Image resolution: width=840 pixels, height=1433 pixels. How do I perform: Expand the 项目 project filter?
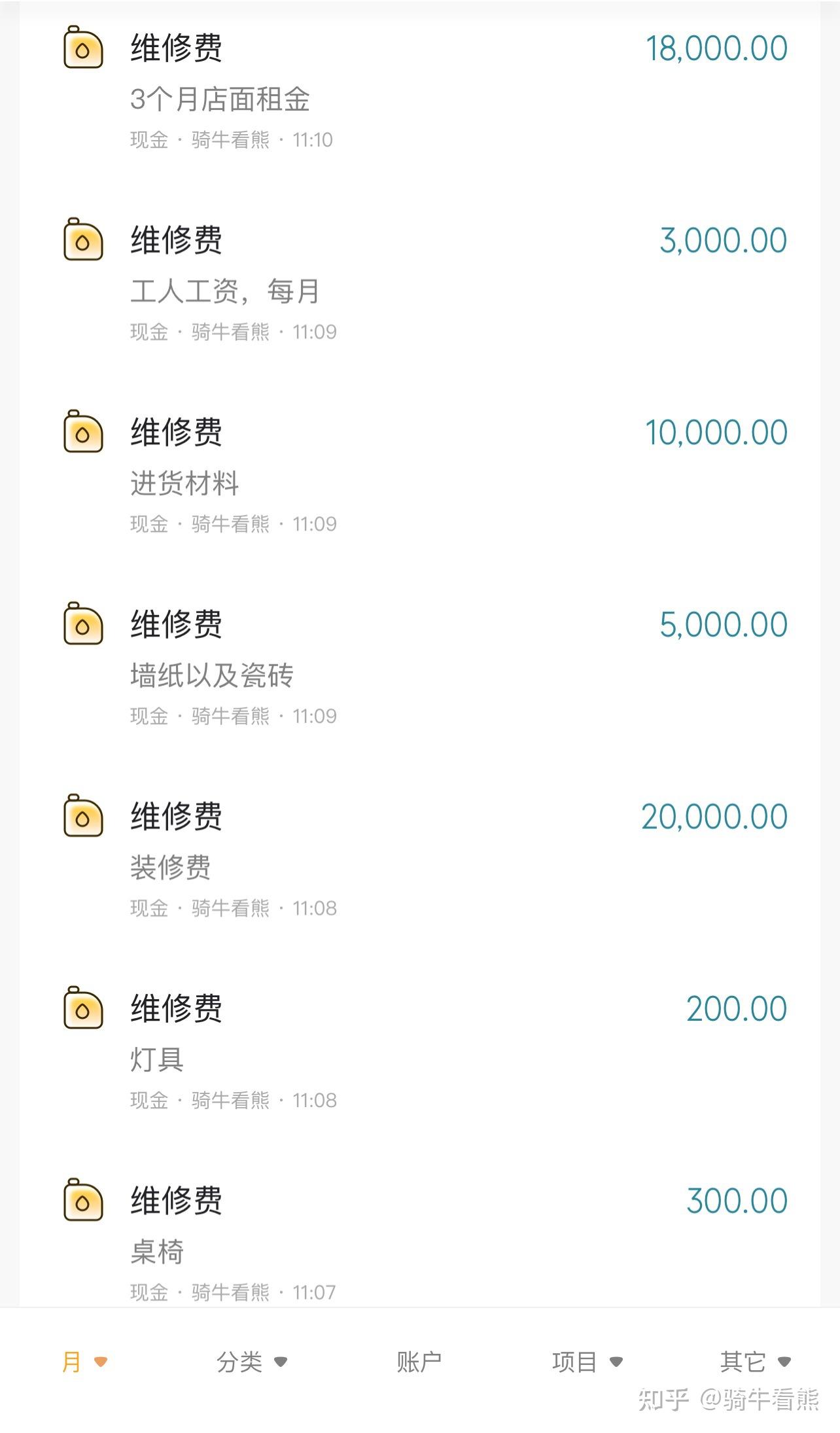click(587, 1362)
